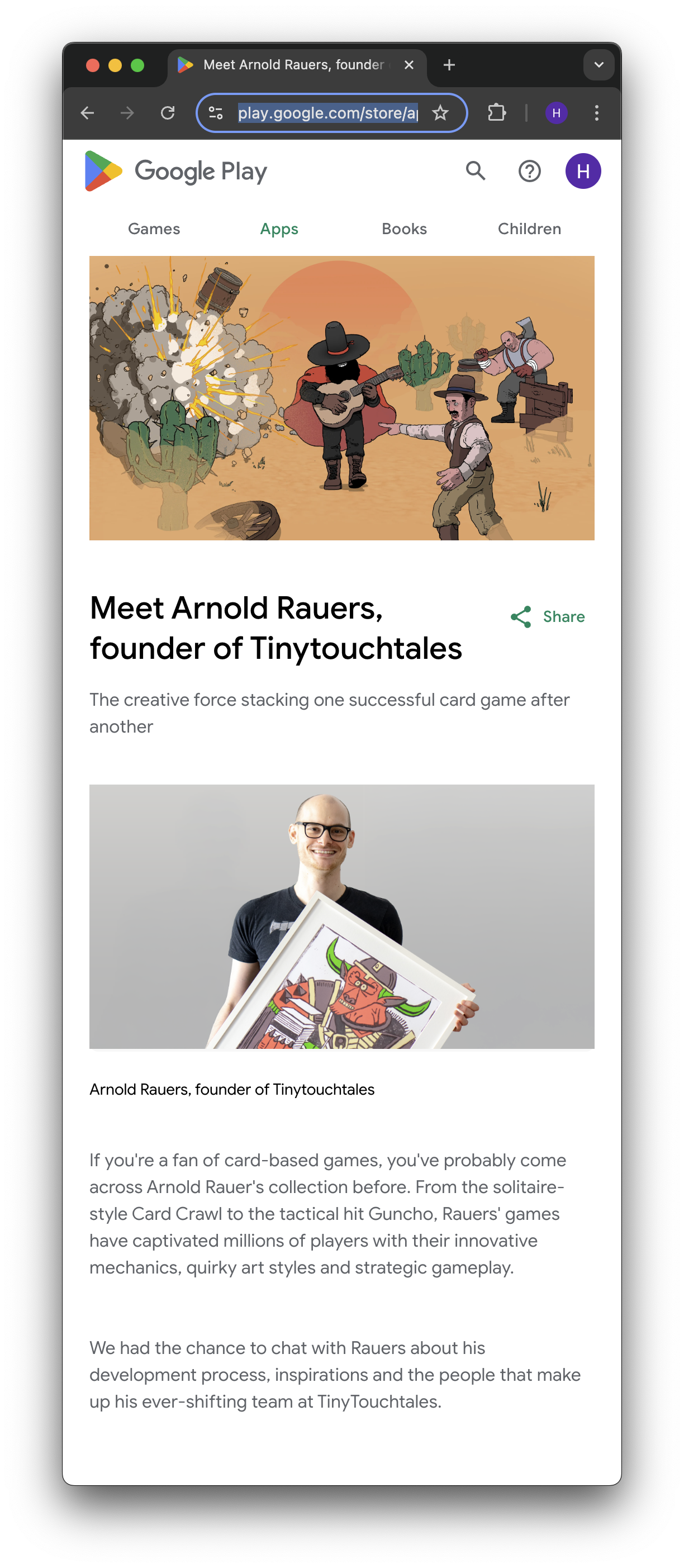Screen dimensions: 684x1568
Task: Switch to the Games tab
Action: tap(154, 229)
